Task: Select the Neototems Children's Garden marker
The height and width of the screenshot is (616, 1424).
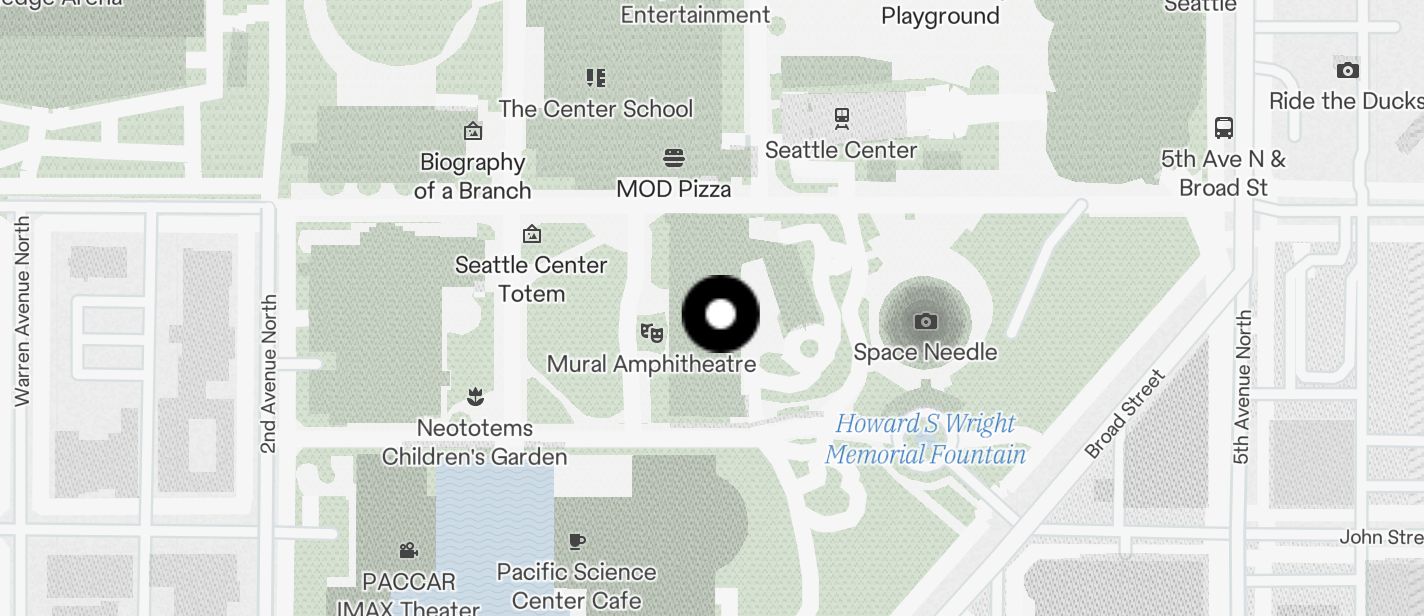Action: point(476,398)
